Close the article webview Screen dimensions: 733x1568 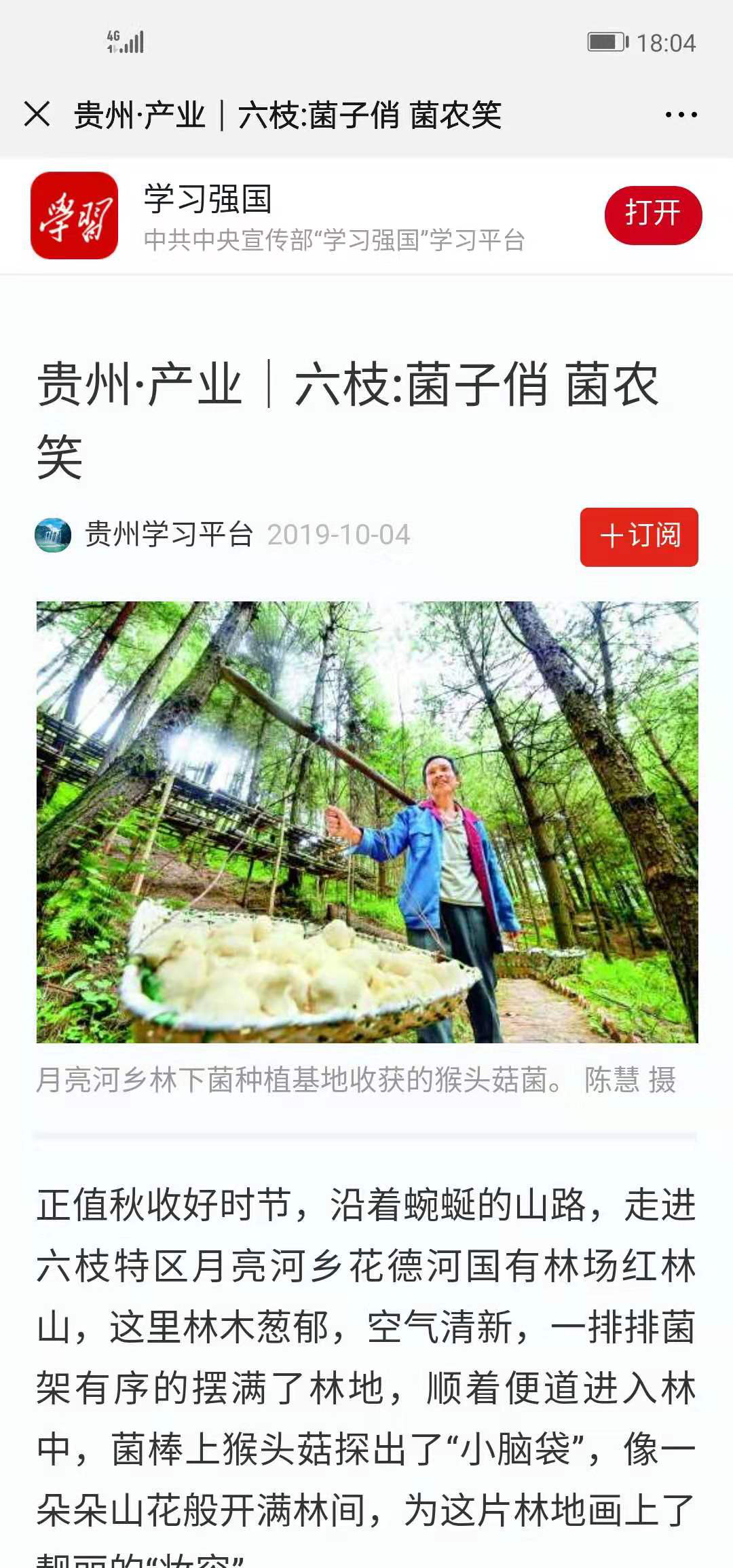(x=37, y=114)
